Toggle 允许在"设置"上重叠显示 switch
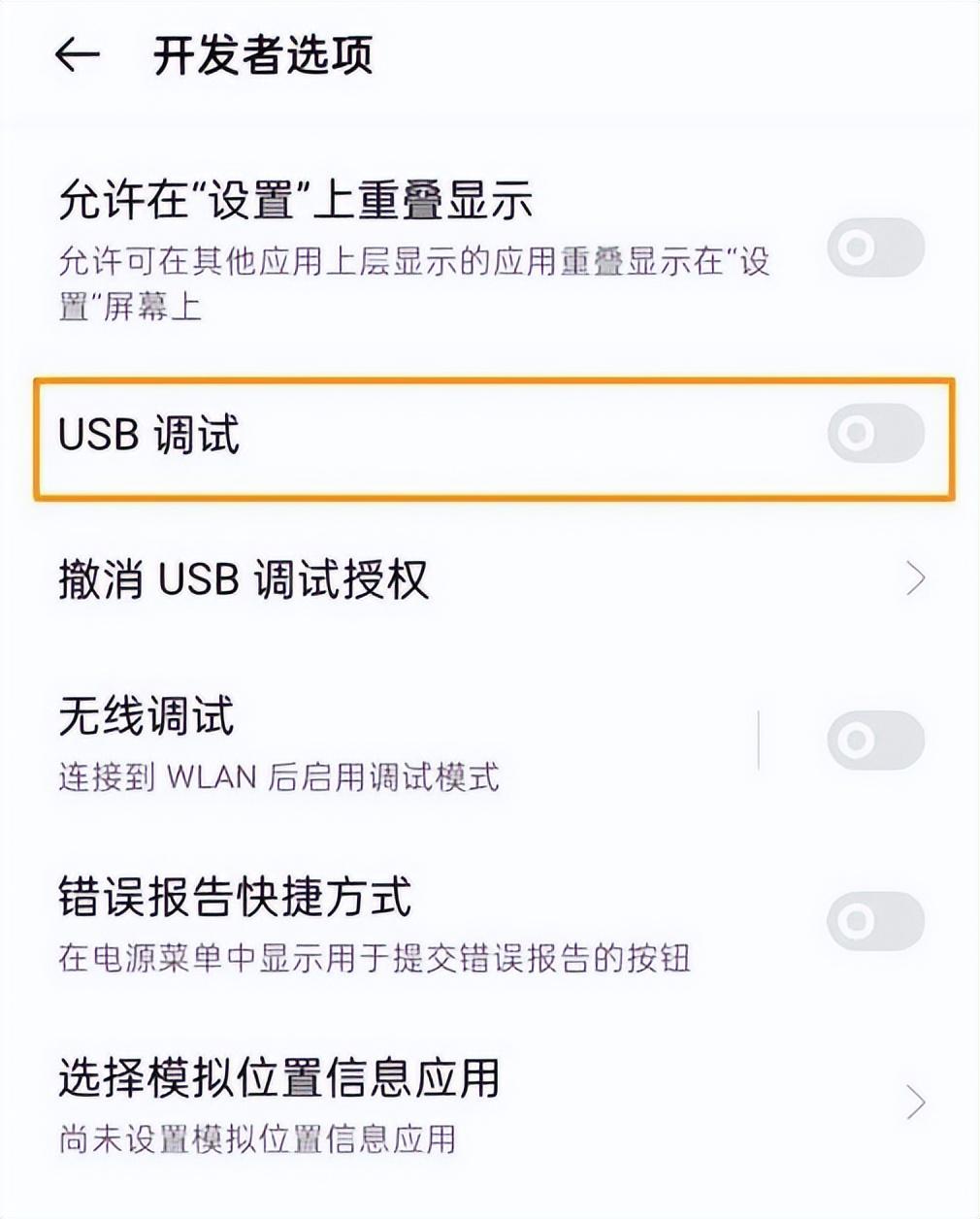This screenshot has height=1219, width=980. [875, 247]
